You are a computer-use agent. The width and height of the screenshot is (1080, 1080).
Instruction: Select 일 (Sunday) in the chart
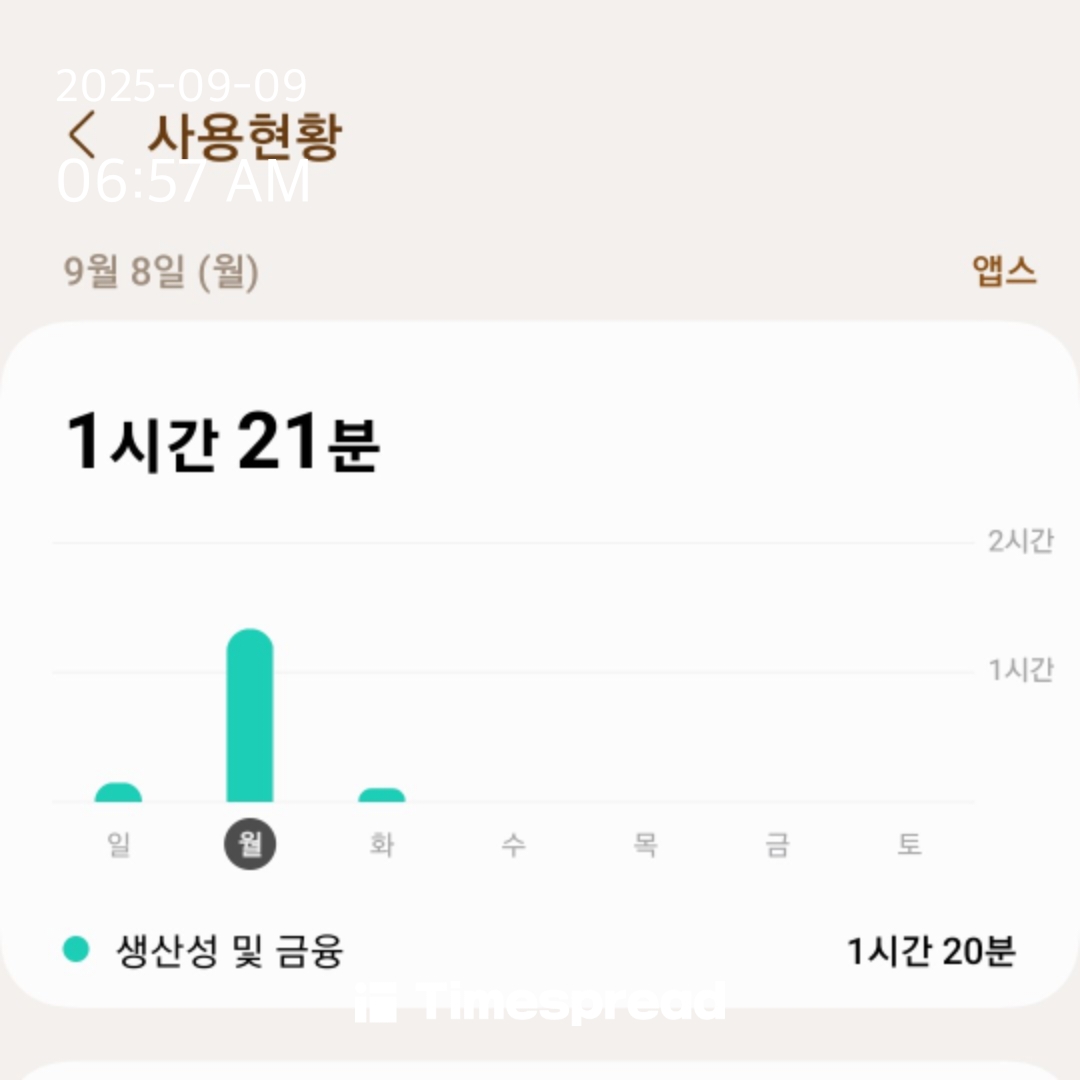point(118,845)
